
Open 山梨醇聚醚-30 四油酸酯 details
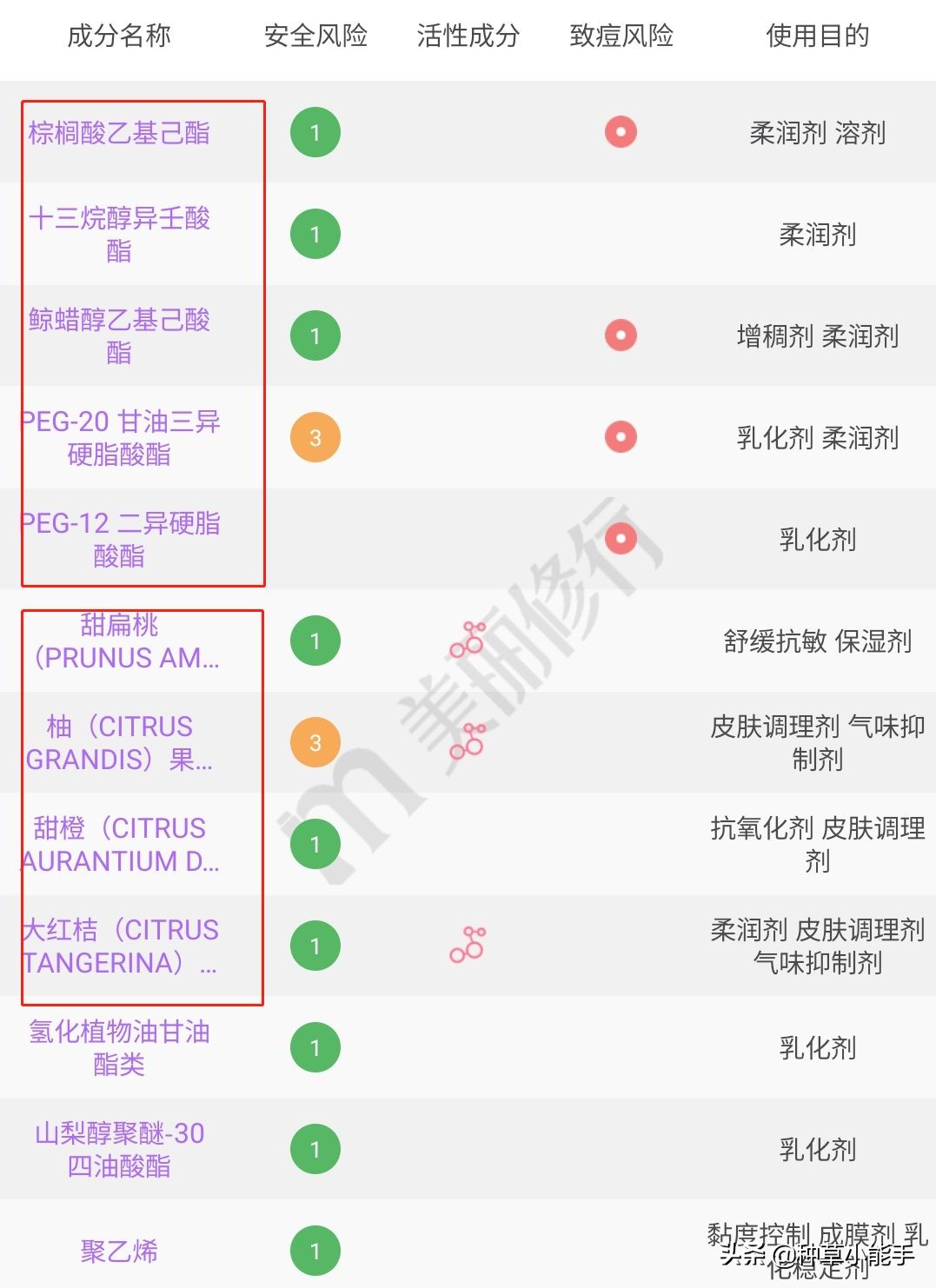point(119,1149)
